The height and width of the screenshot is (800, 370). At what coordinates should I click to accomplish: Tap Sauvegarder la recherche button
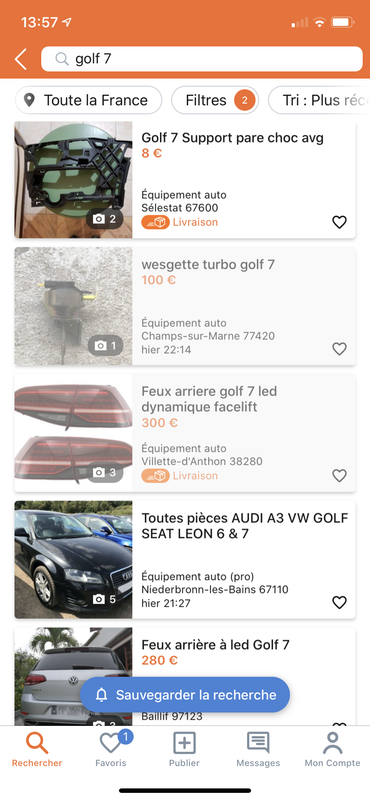pyautogui.click(x=185, y=695)
